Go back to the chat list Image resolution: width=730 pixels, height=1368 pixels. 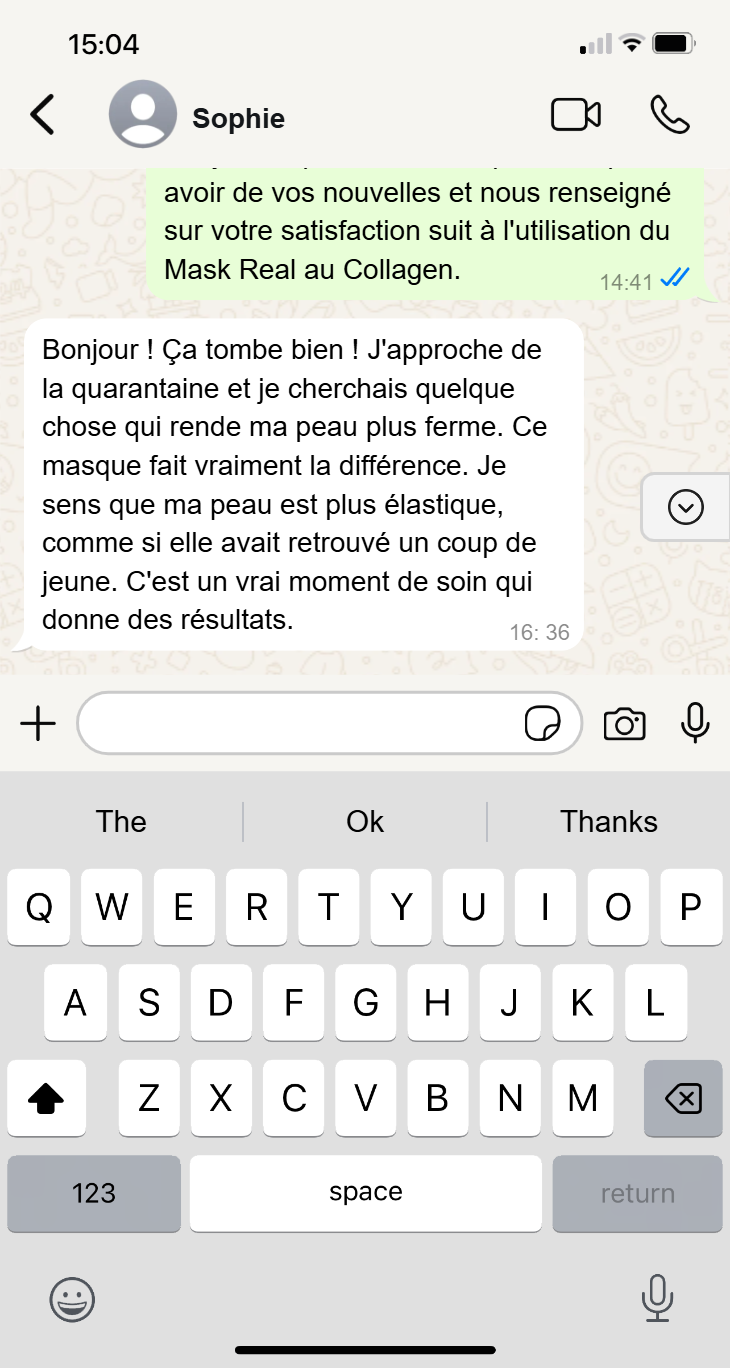(42, 115)
